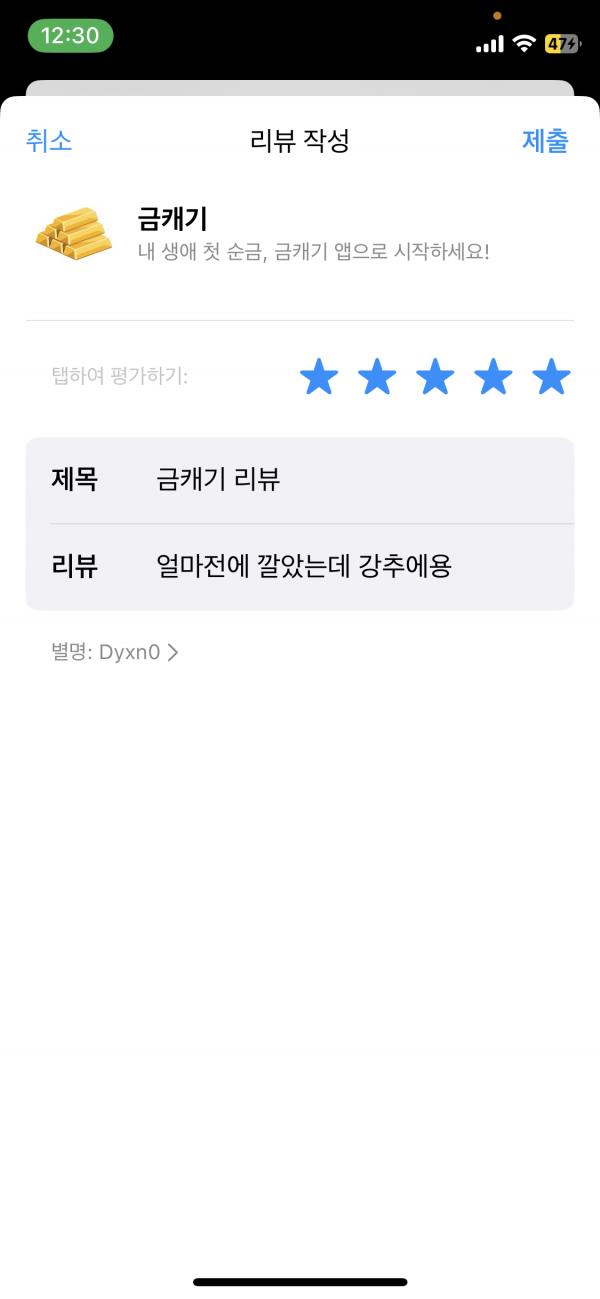
Task: Set rating to two stars
Action: 377,378
